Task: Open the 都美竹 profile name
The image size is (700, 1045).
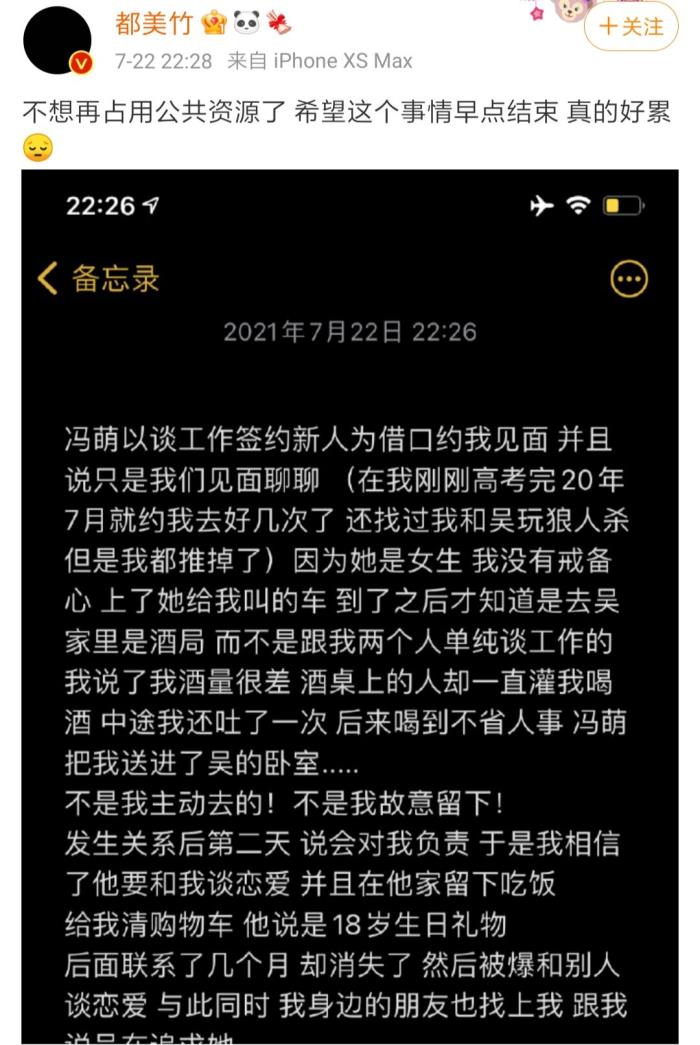Action: coord(156,24)
